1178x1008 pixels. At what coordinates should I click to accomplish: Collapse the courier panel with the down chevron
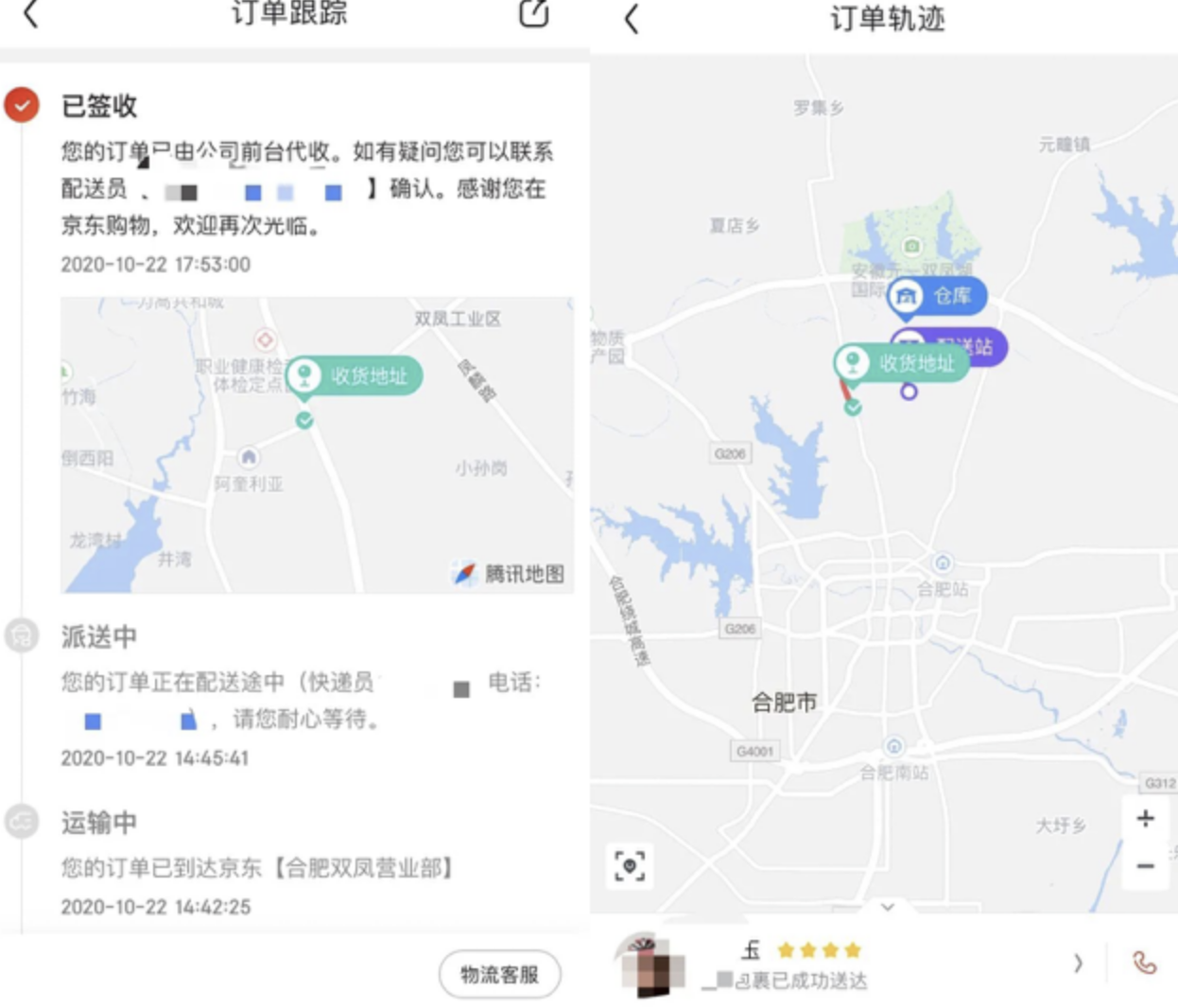[887, 907]
